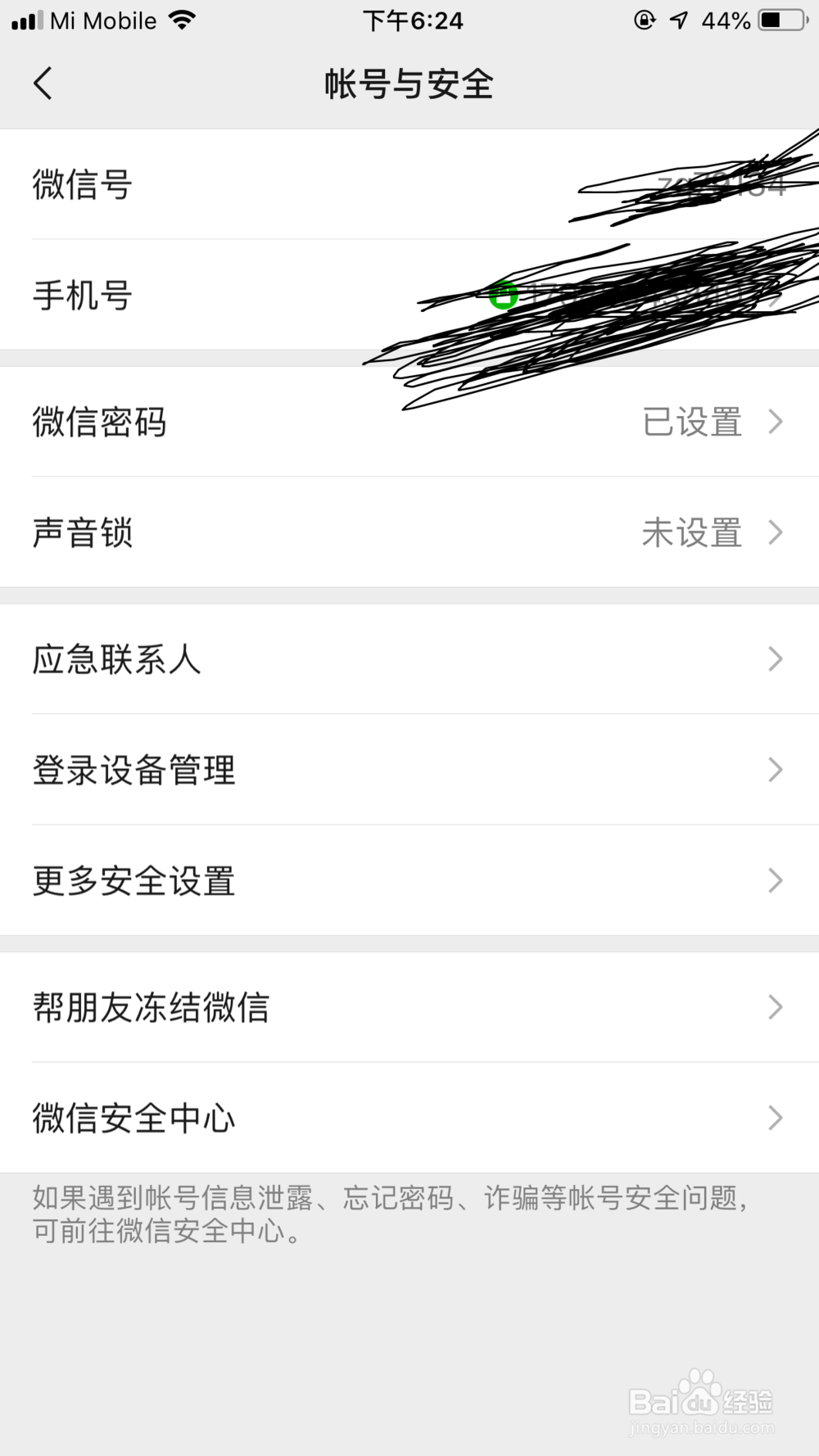Open 帮朋友冻结微信
This screenshot has height=1456, width=819.
click(x=409, y=1007)
